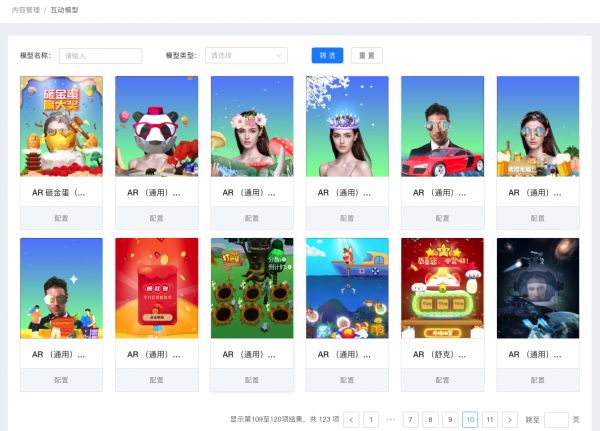Focus the 跳至 page number field
Viewport: 600px width, 431px height.
click(x=556, y=420)
